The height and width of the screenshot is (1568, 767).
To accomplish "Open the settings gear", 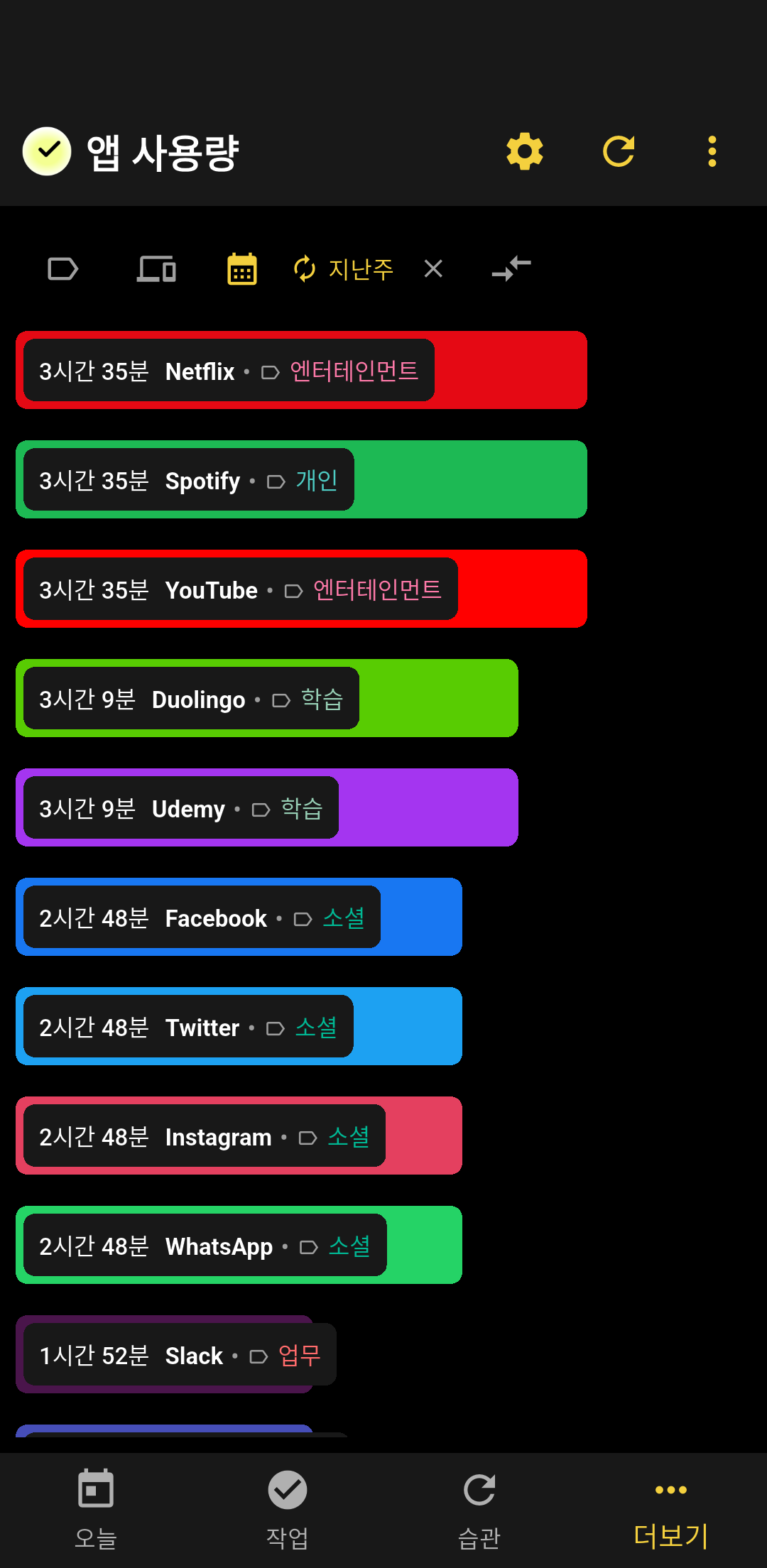I will click(525, 151).
